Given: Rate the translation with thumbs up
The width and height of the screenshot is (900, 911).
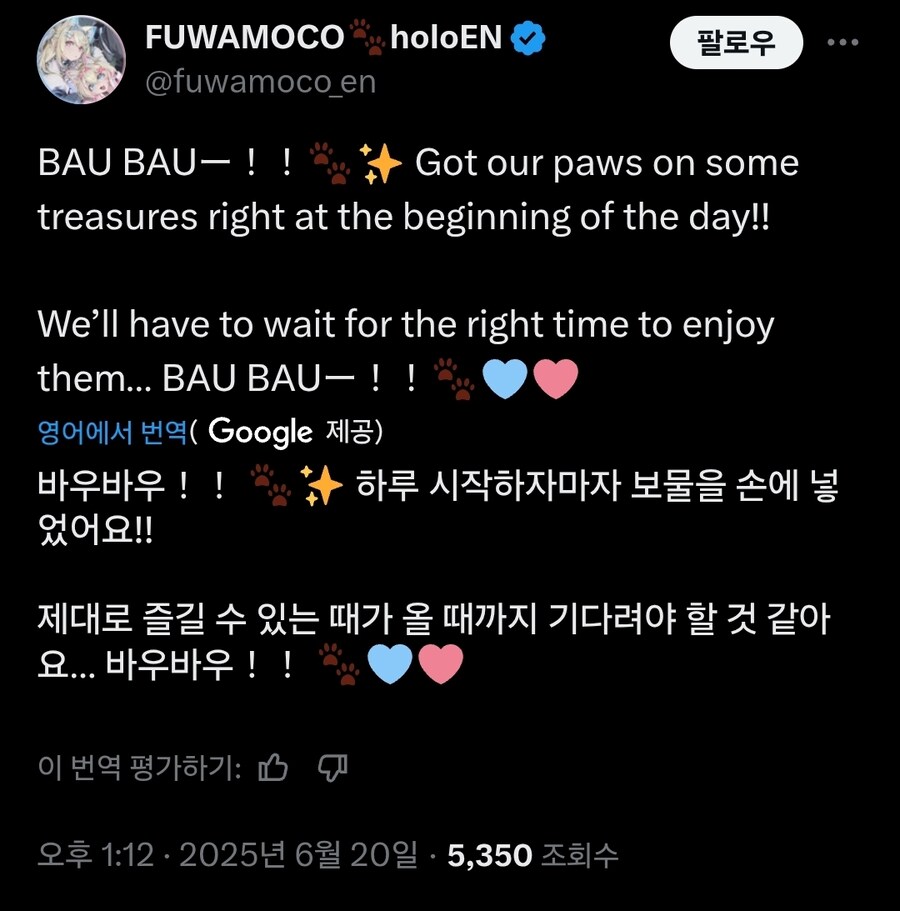Looking at the screenshot, I should [x=273, y=767].
